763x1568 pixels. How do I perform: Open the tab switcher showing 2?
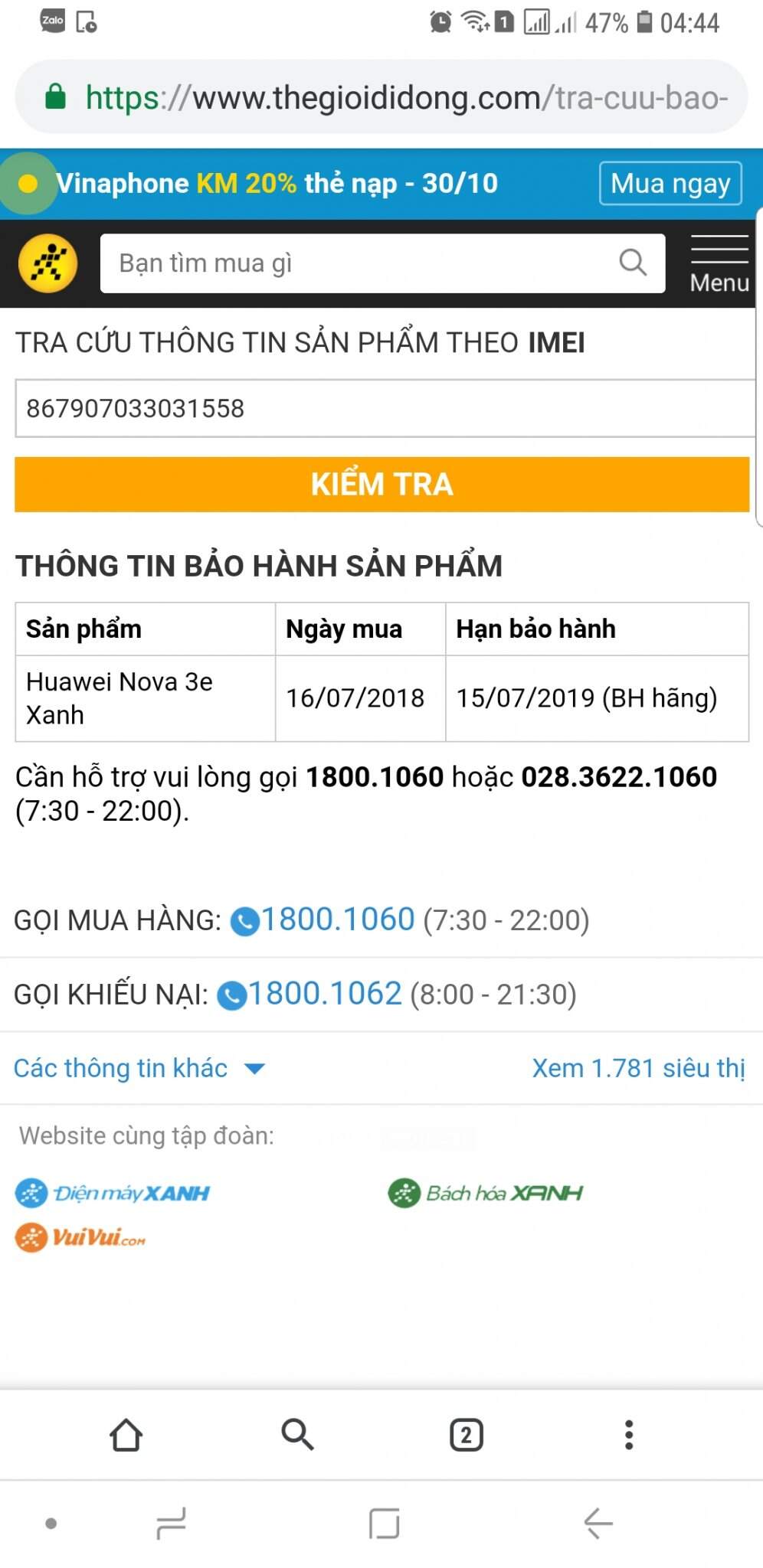(466, 1435)
